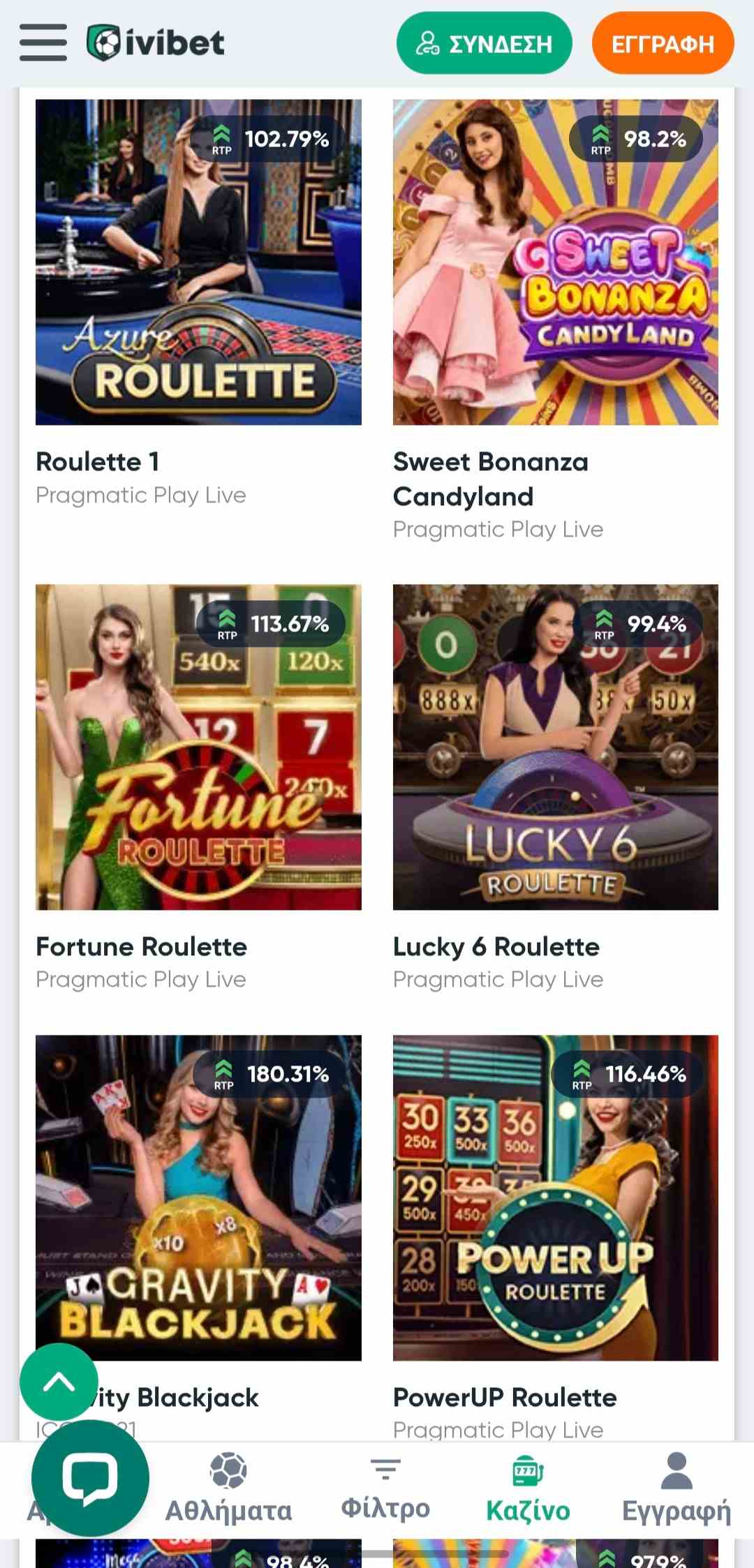Play PowerUP Roulette
The height and width of the screenshot is (1568, 754).
(x=555, y=1197)
